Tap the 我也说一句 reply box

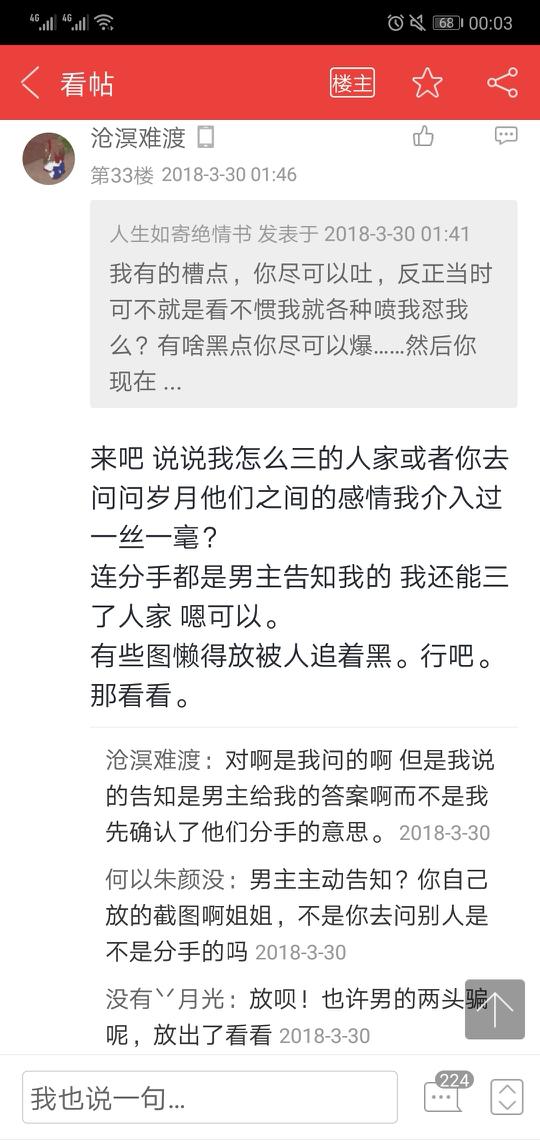(210, 1097)
